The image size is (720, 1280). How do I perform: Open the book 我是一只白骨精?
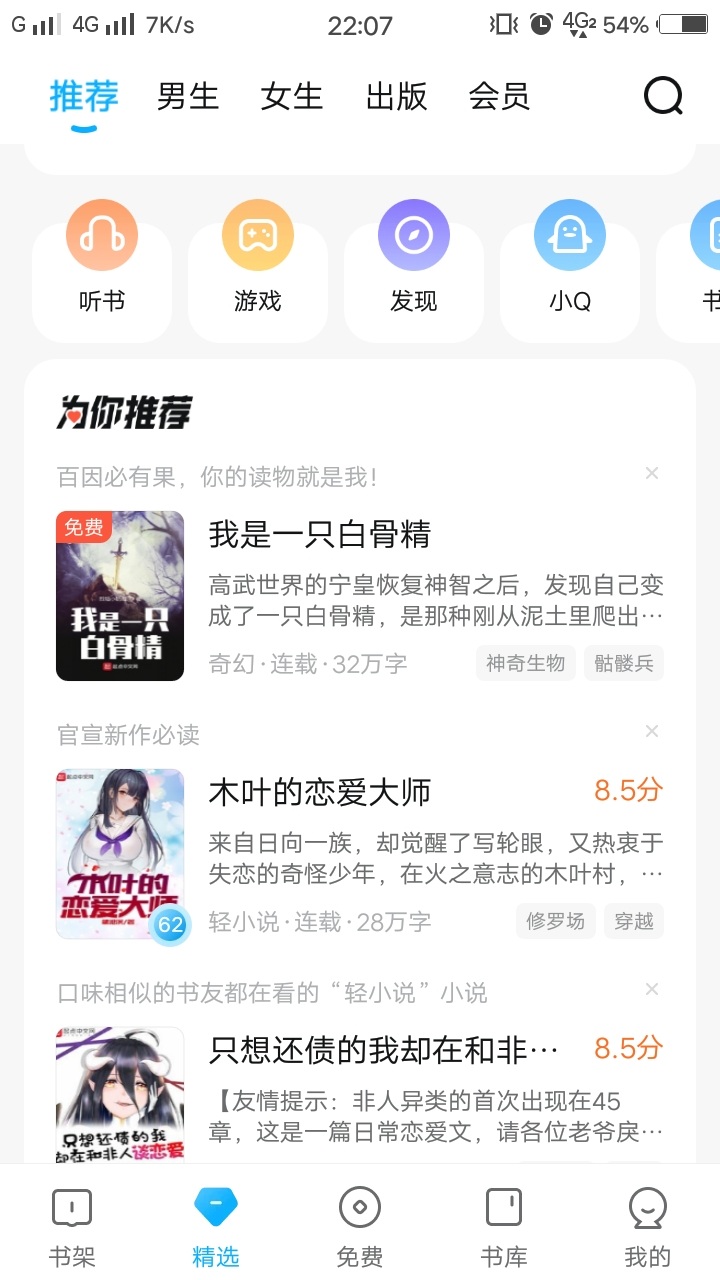[319, 535]
